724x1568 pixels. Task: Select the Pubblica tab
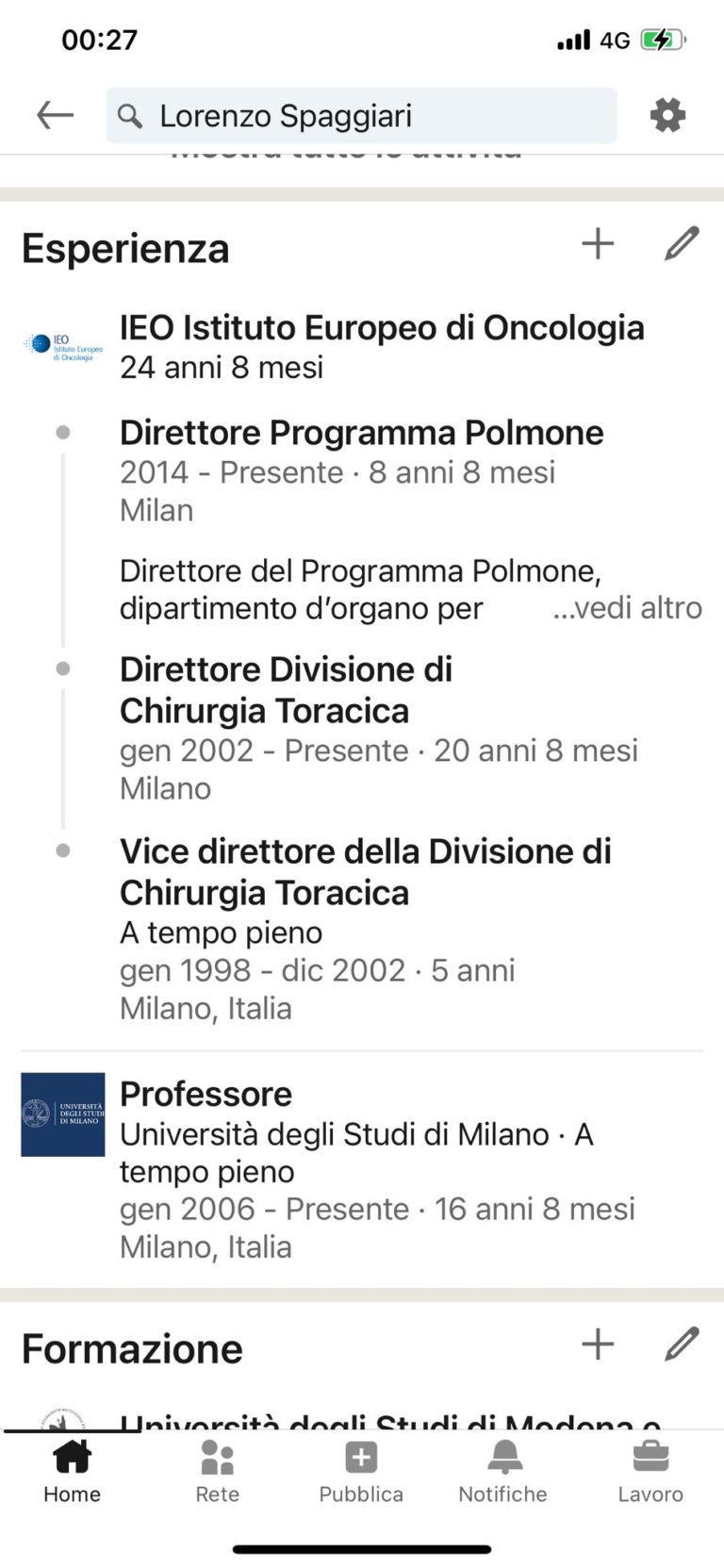click(361, 1472)
